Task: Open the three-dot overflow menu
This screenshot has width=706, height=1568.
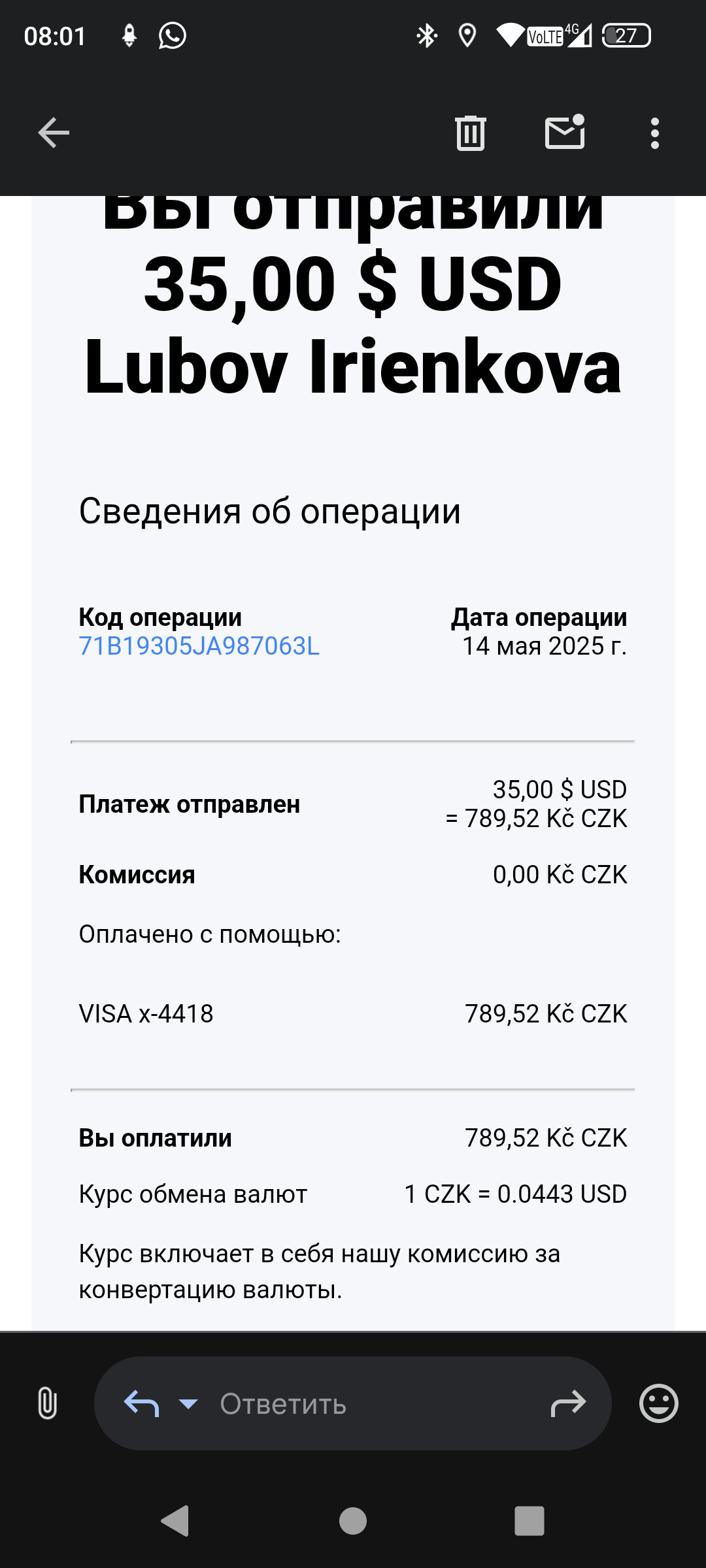Action: (x=655, y=133)
